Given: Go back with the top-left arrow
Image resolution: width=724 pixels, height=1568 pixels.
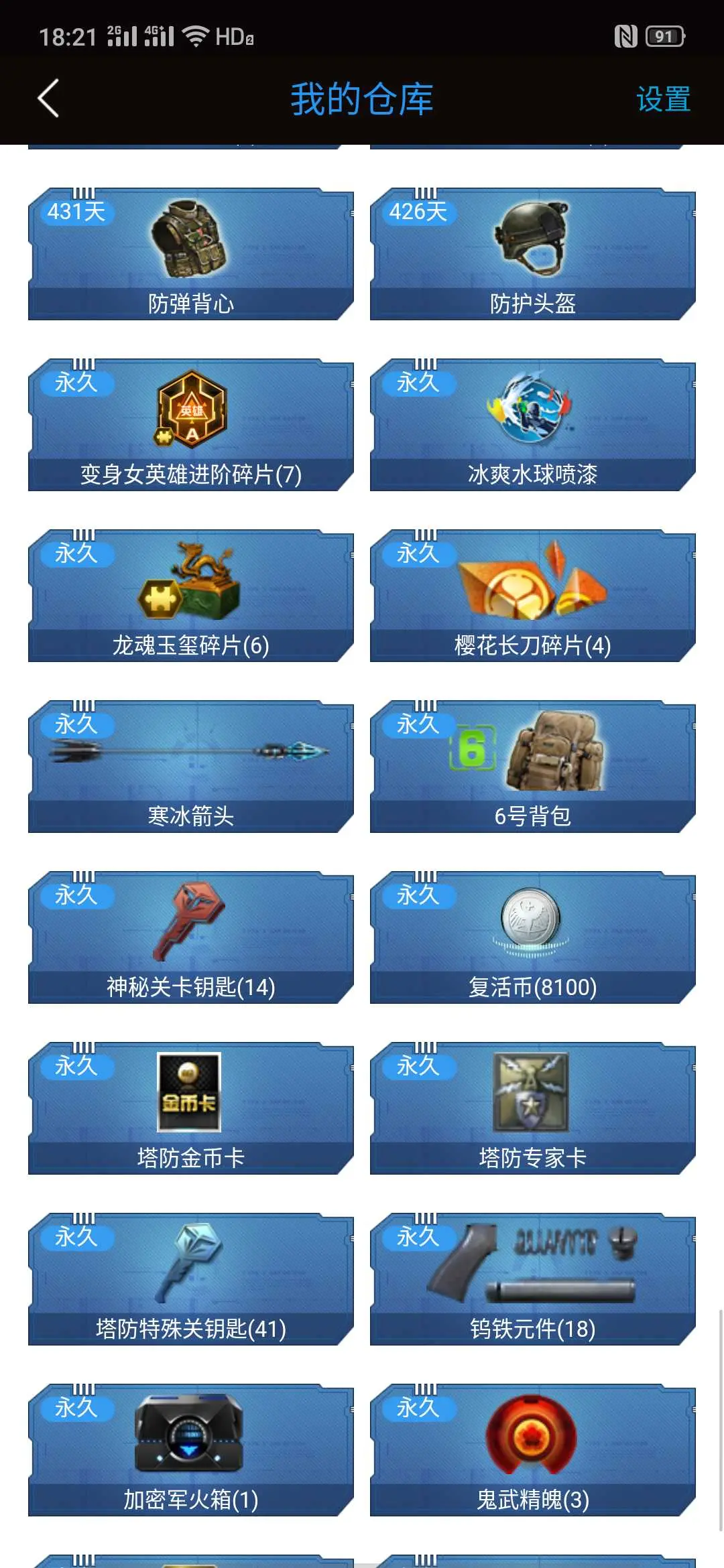Looking at the screenshot, I should 48,99.
